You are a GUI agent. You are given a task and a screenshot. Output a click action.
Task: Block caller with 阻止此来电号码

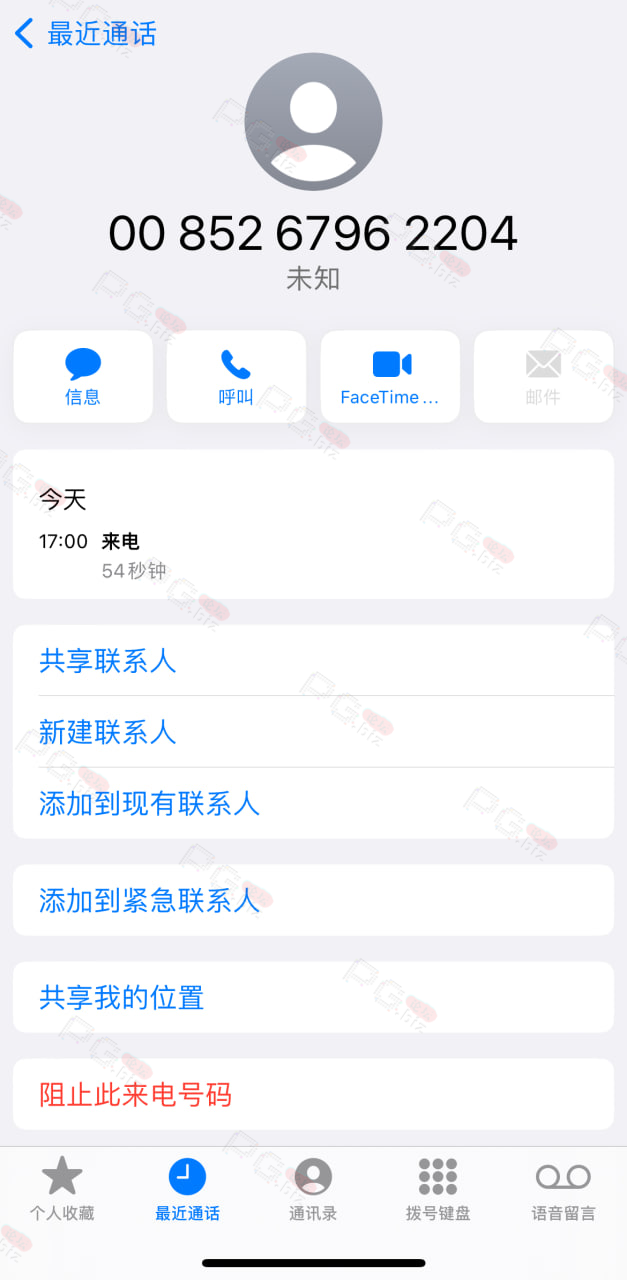pyautogui.click(x=313, y=1094)
